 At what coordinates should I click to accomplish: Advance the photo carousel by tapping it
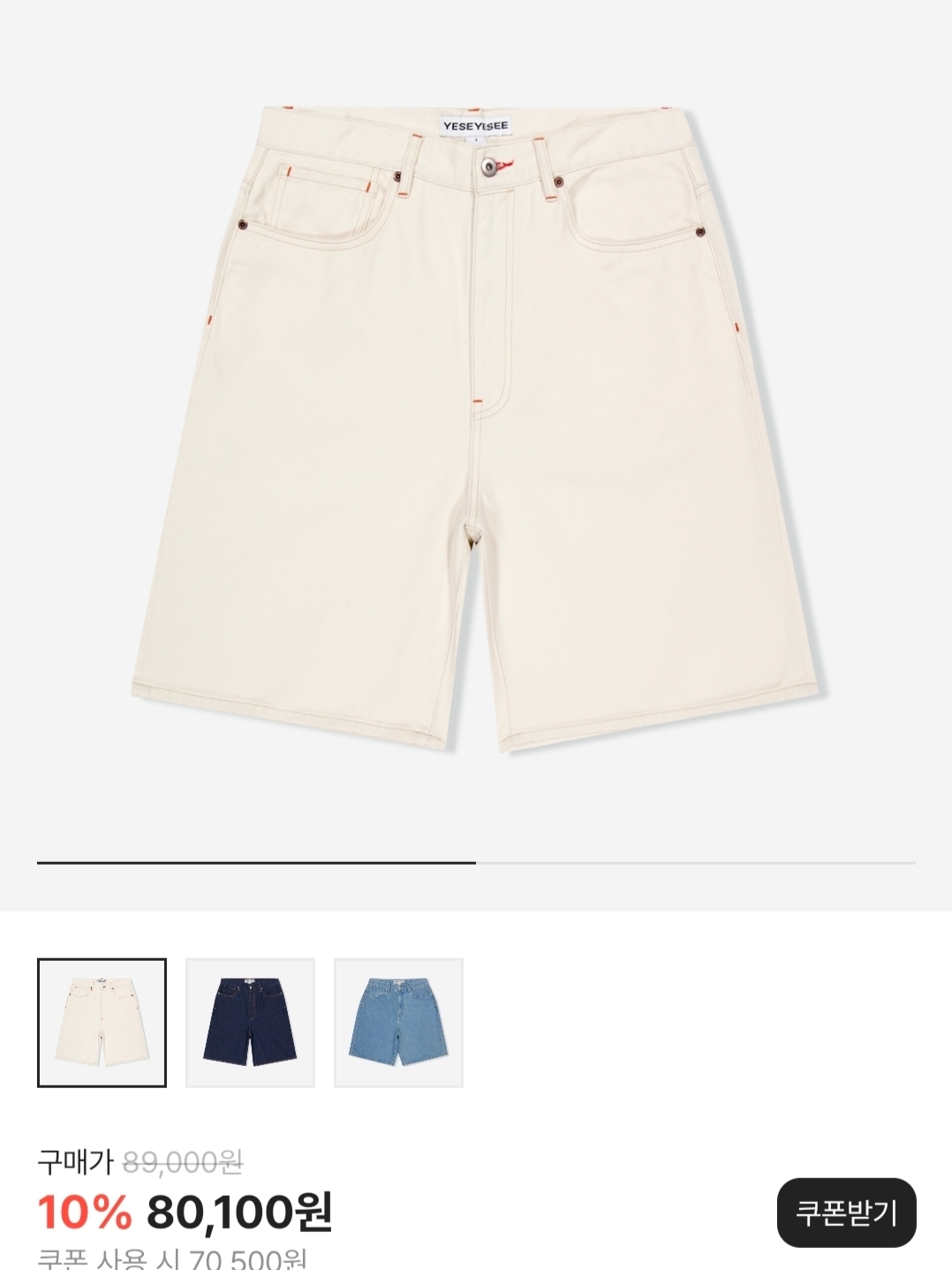click(476, 424)
